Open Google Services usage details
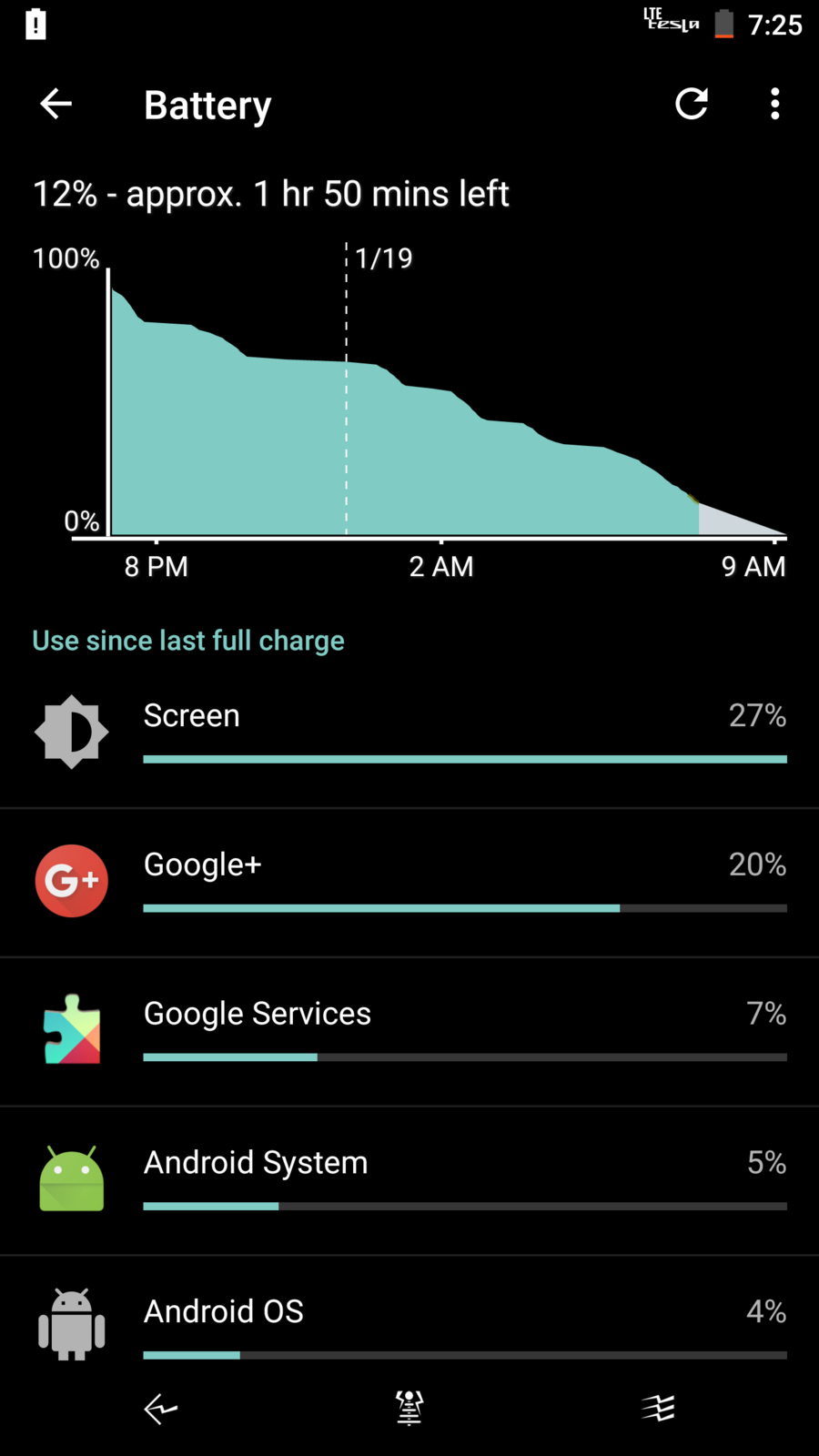 click(409, 1031)
